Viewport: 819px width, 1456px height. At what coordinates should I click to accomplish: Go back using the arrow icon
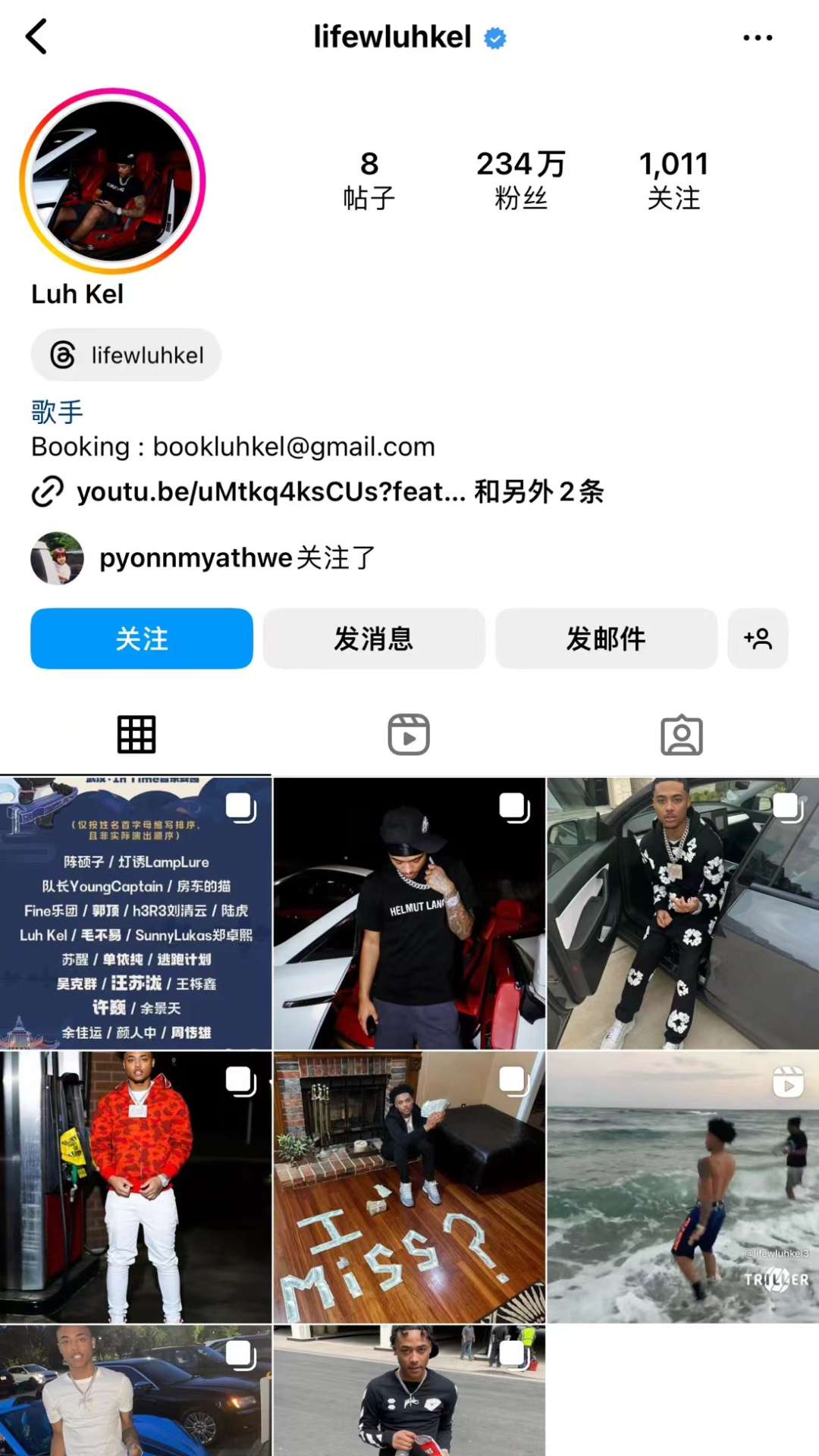pos(36,36)
